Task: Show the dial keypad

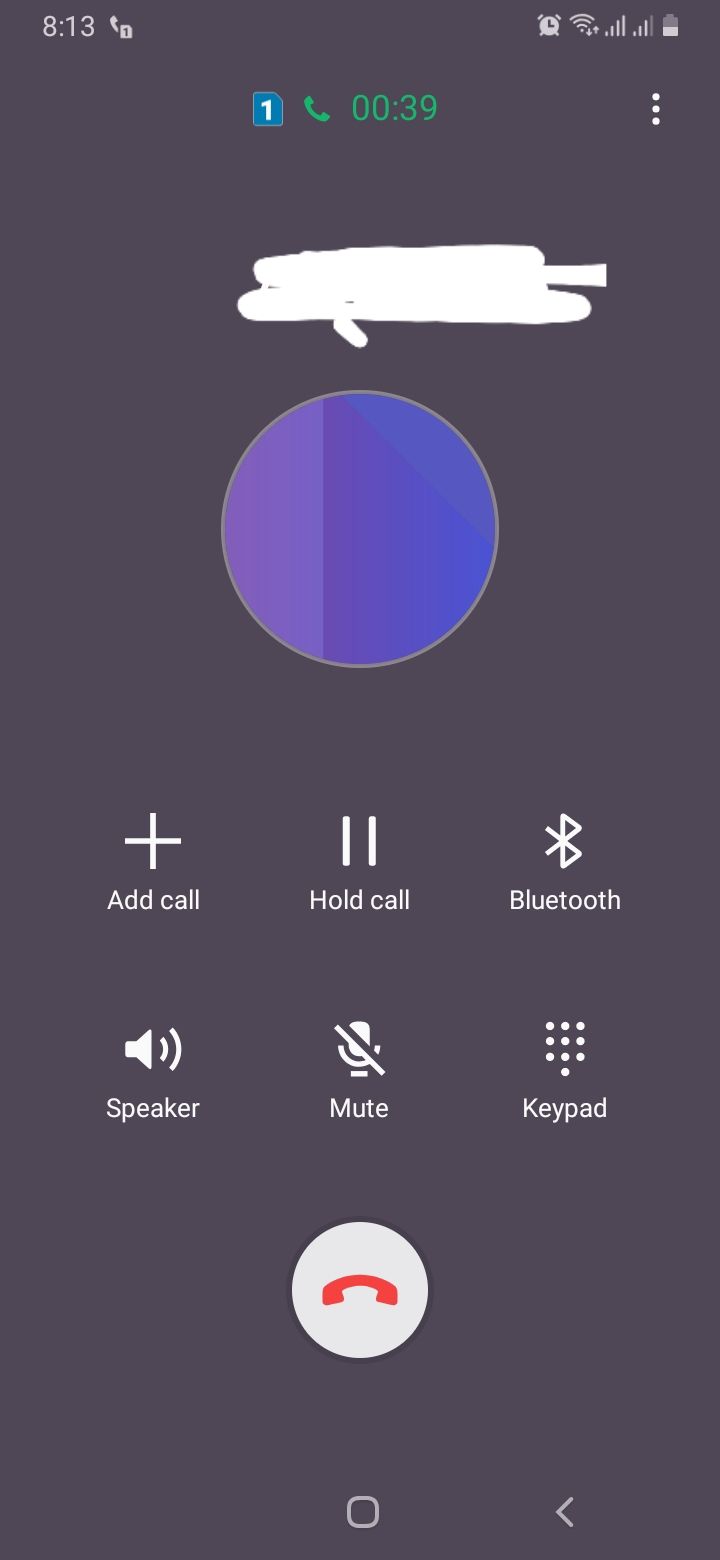Action: pos(564,1068)
